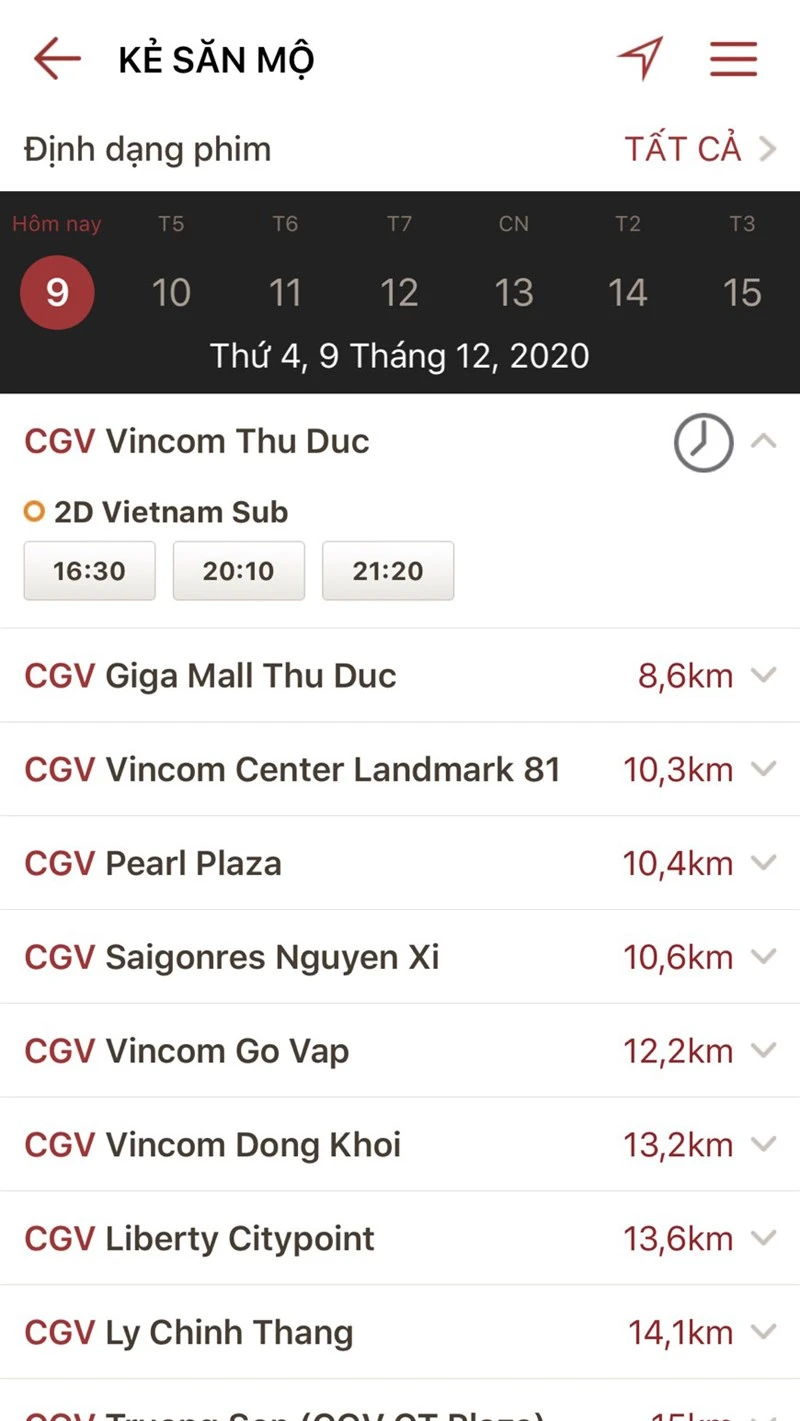
Task: Expand CGV Vincom Center Landmark 81 listings
Action: coord(763,769)
